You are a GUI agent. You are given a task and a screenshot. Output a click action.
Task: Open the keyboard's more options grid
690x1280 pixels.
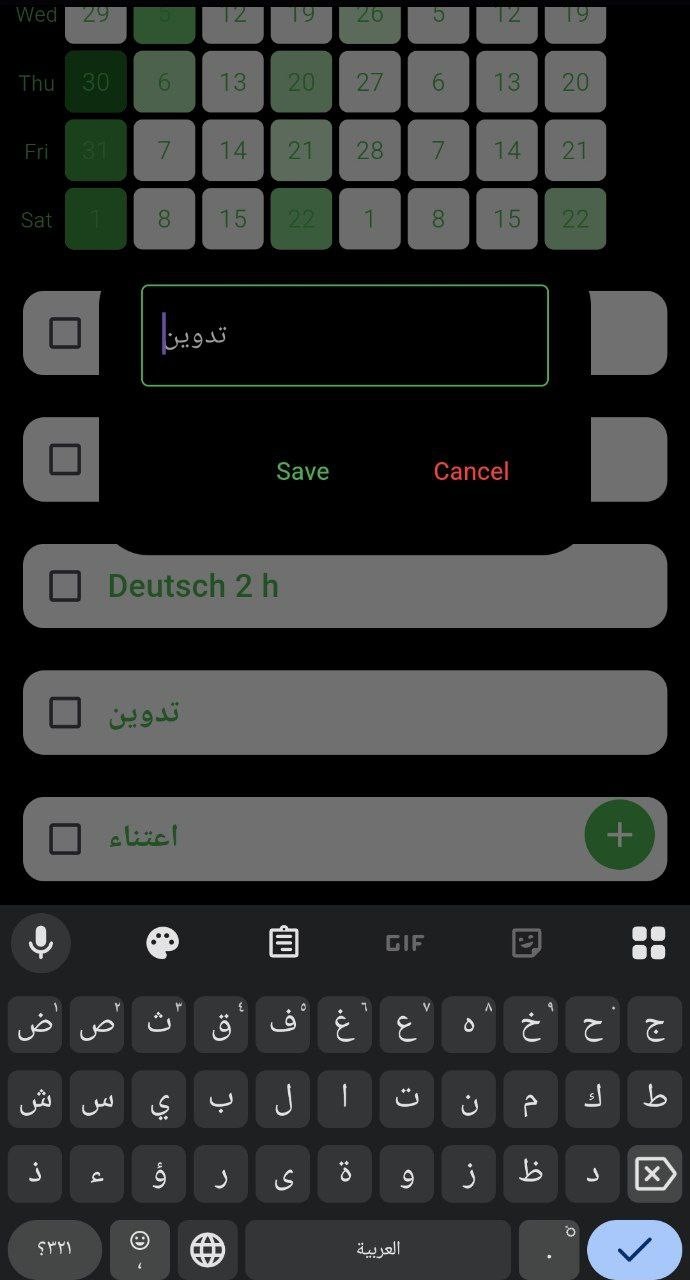[648, 942]
